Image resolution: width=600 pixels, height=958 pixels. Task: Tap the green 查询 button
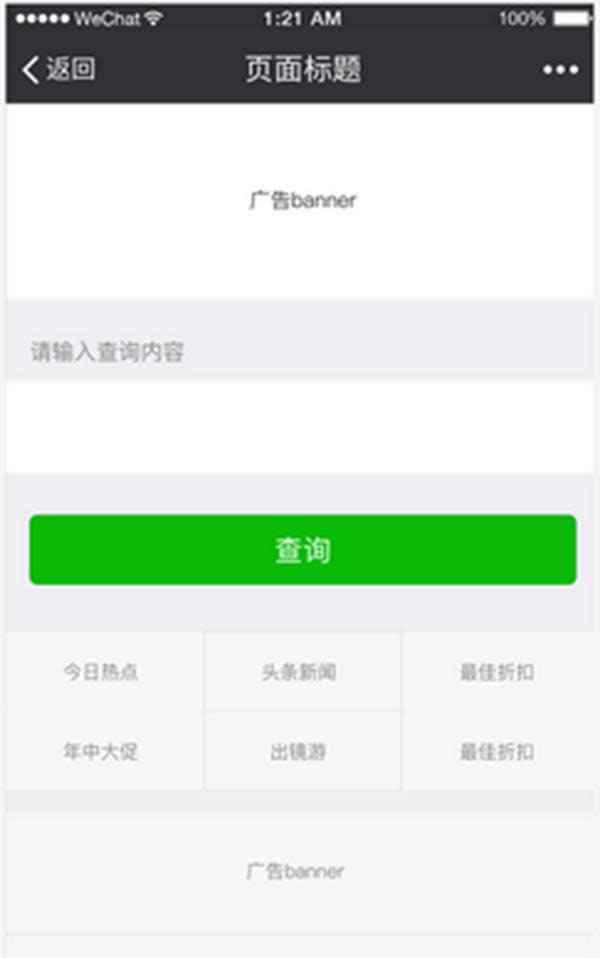[302, 550]
